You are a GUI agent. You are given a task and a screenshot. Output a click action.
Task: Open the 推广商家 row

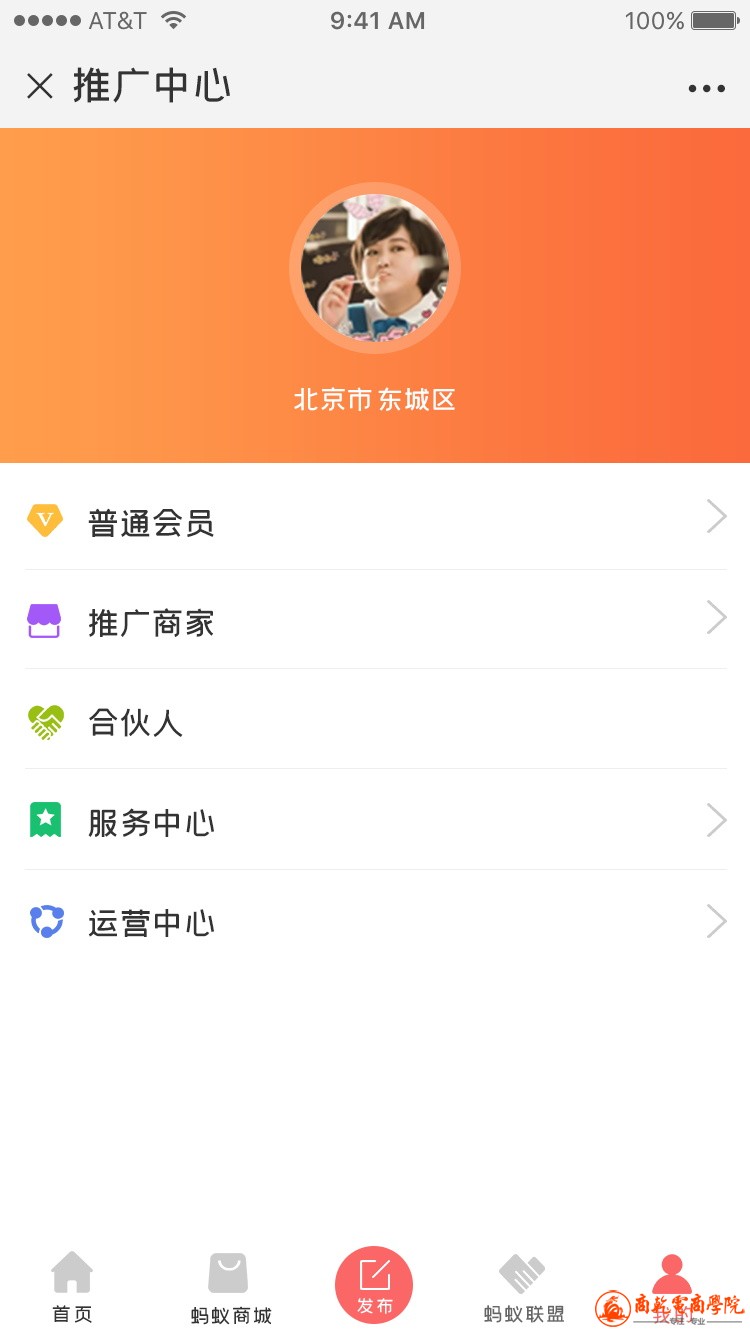pos(375,621)
